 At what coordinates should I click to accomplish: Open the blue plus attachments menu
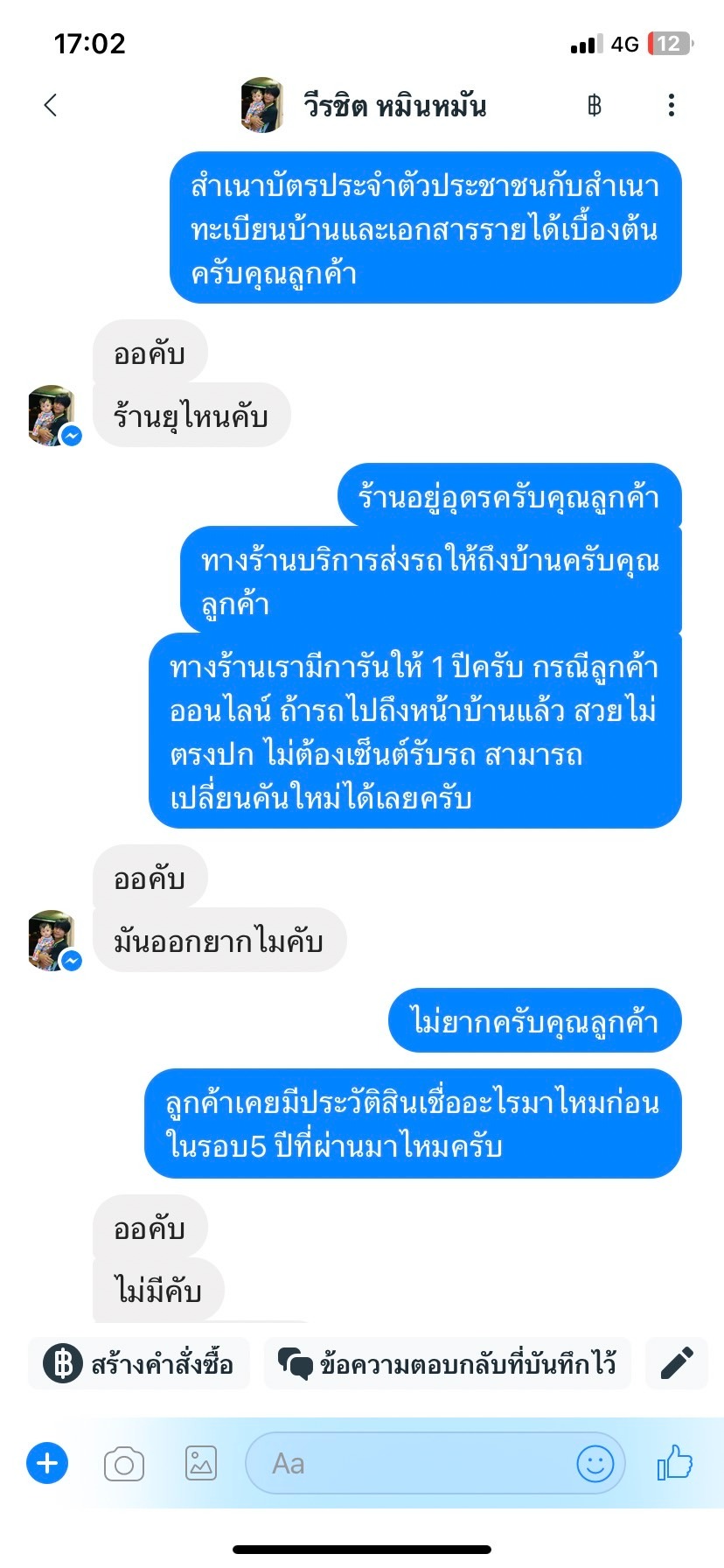(47, 1463)
